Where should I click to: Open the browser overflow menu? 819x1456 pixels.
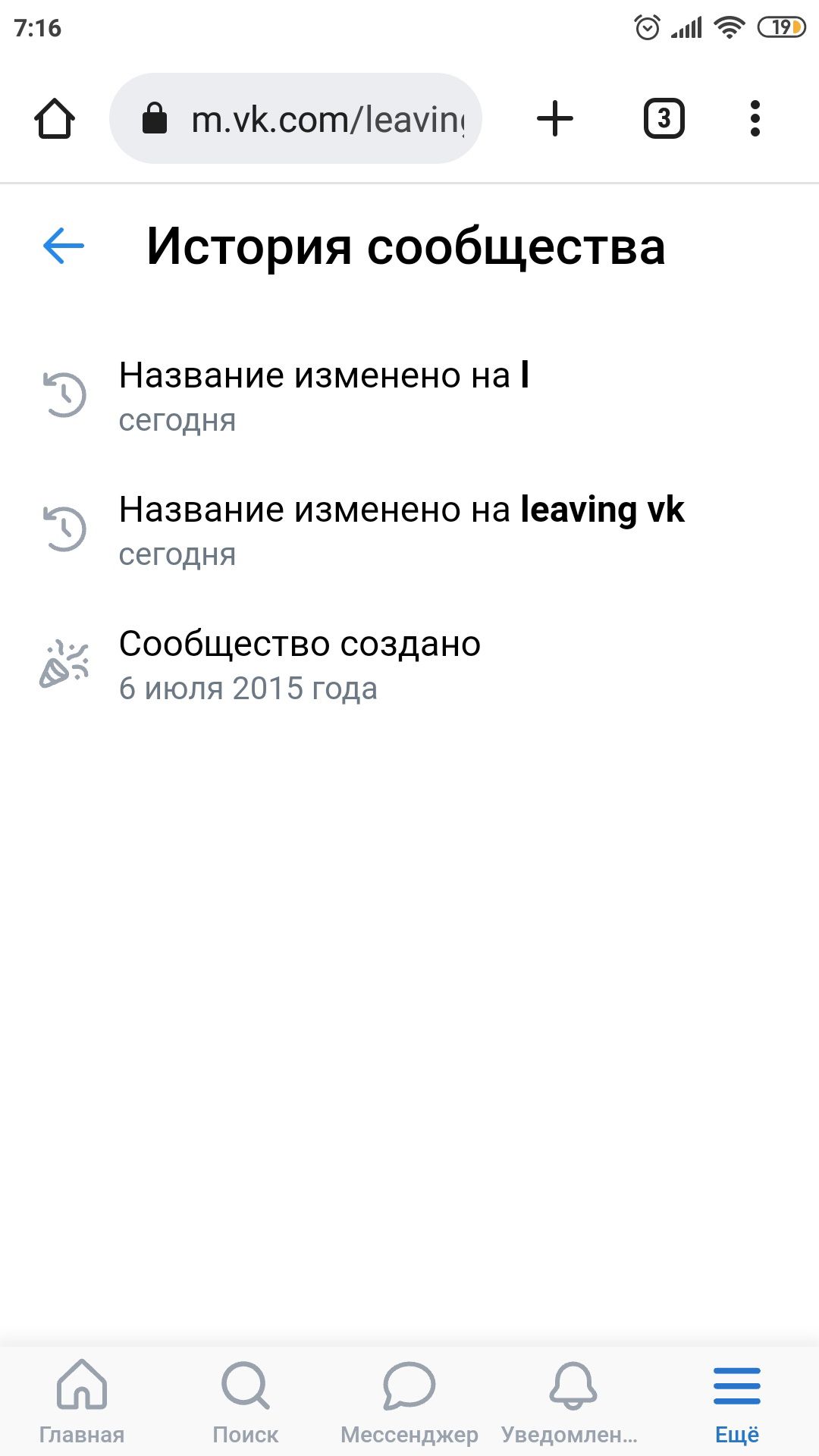tap(755, 119)
